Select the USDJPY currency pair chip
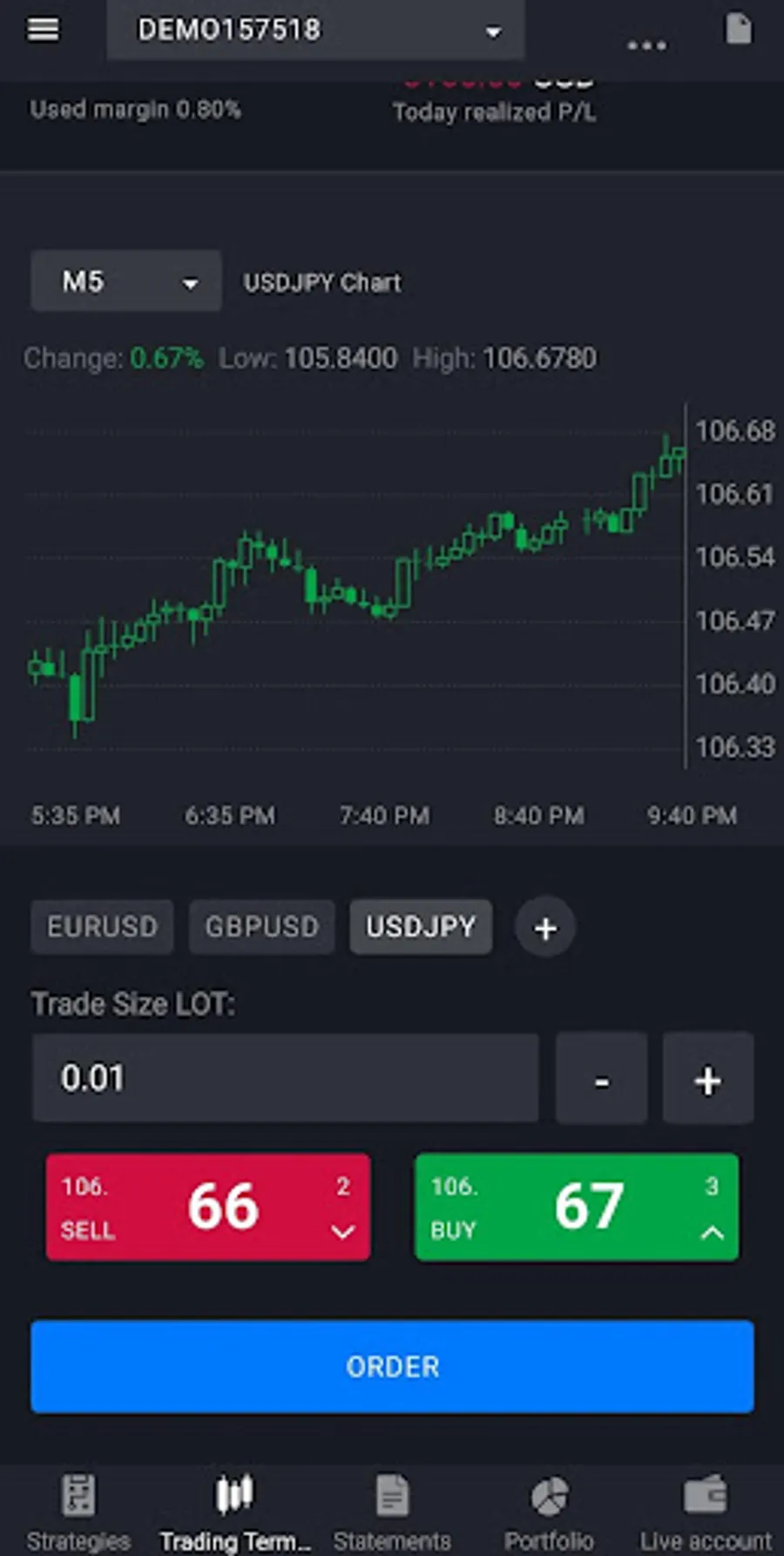784x1556 pixels. tap(421, 926)
